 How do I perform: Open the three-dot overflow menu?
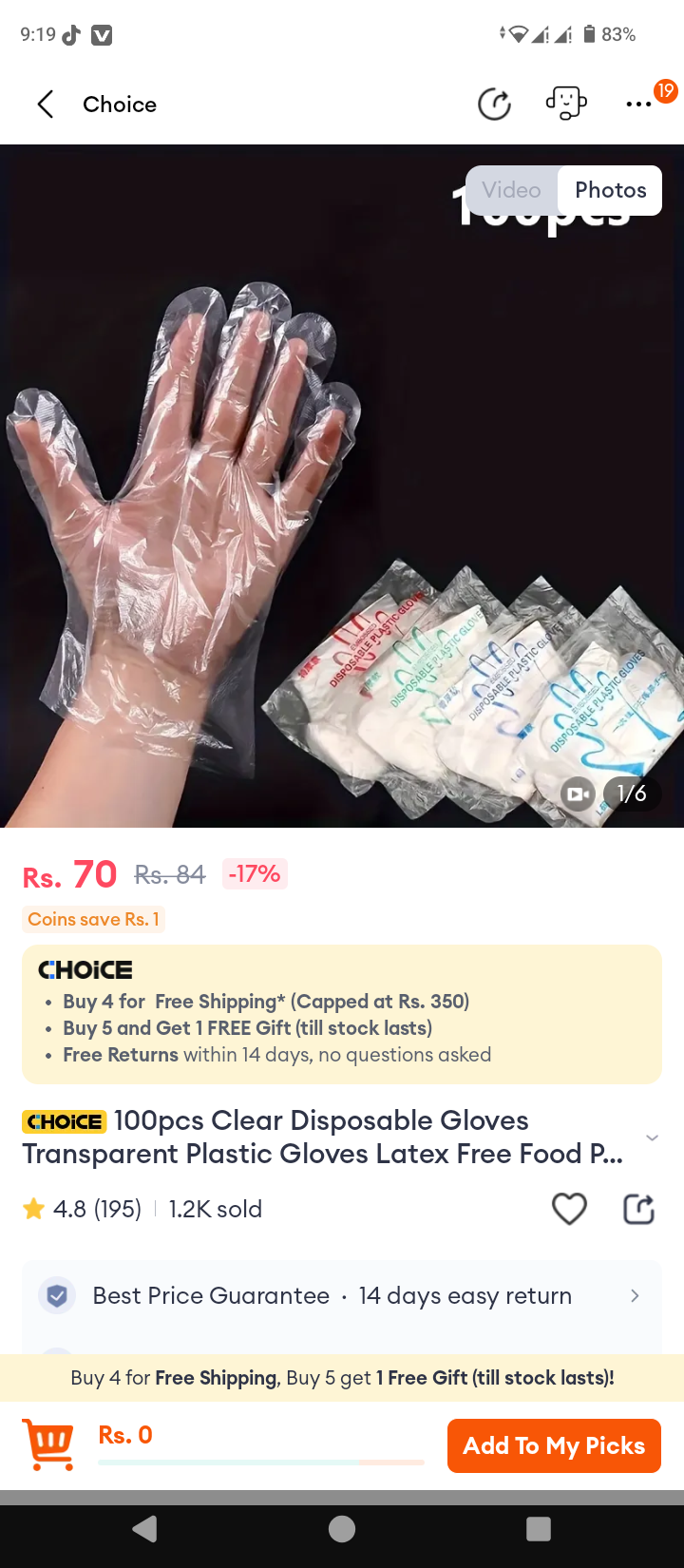click(638, 104)
